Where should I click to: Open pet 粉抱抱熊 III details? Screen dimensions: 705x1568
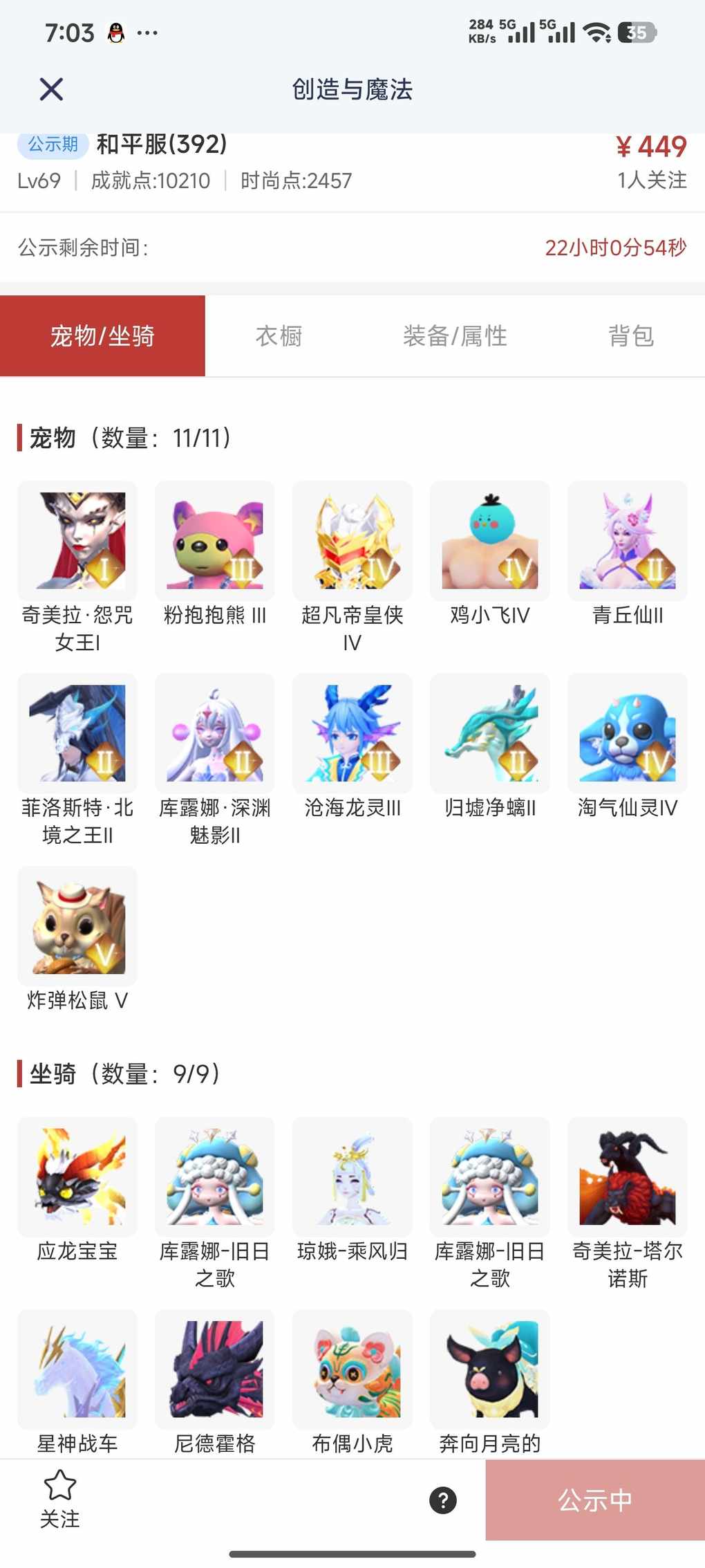215,541
